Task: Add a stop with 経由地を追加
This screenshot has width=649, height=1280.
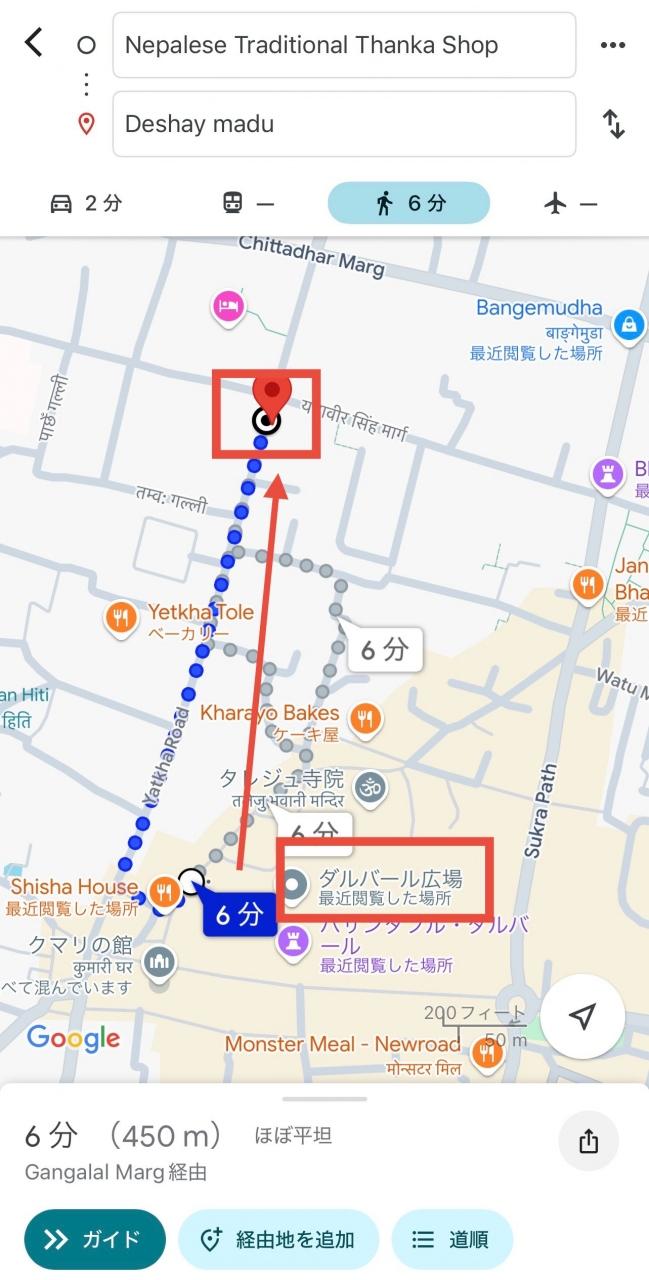Action: coord(278,1239)
